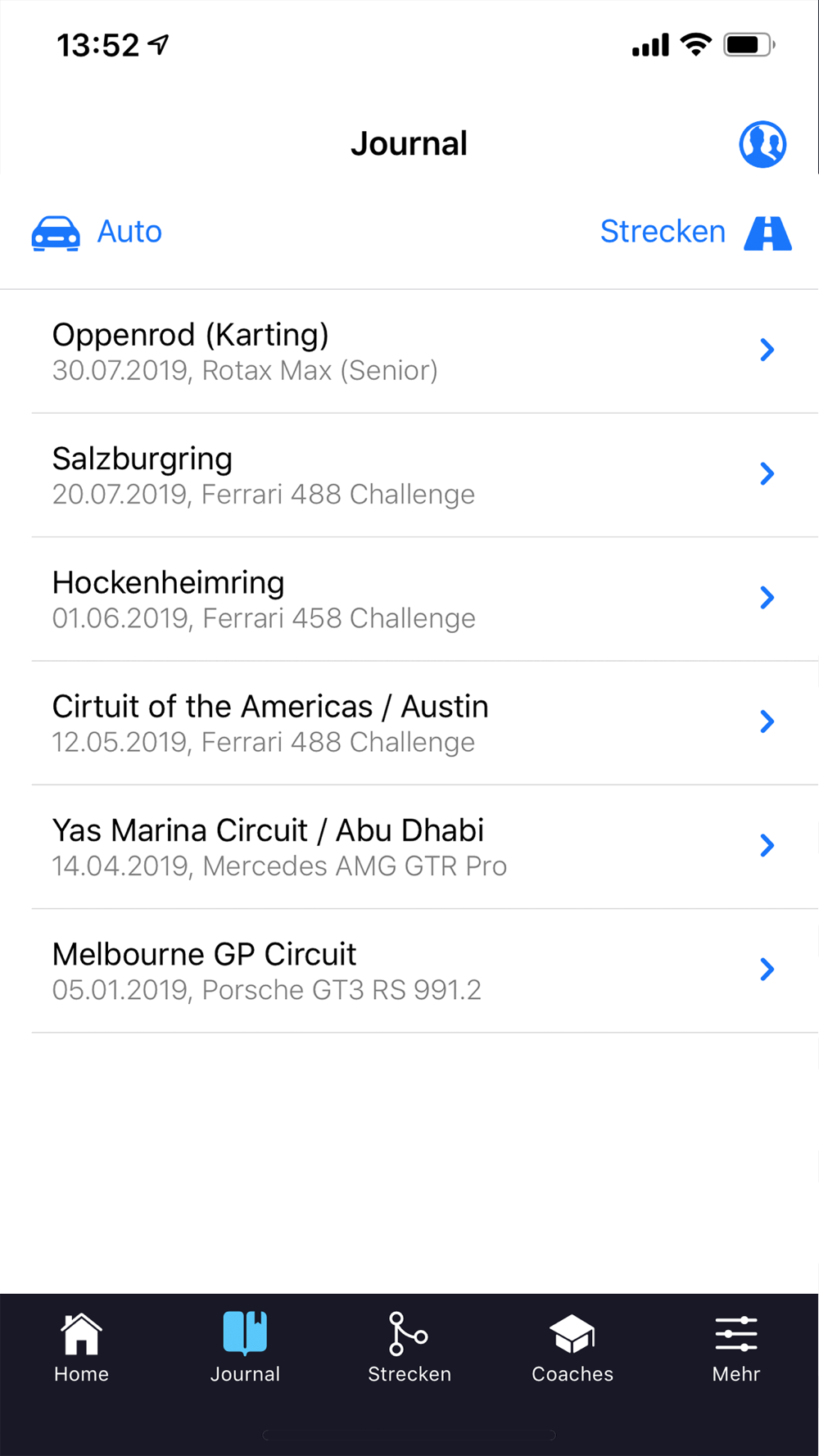Open Yas Marina Circuit / Abu Dhabi entry
This screenshot has height=1456, width=819.
tap(409, 847)
